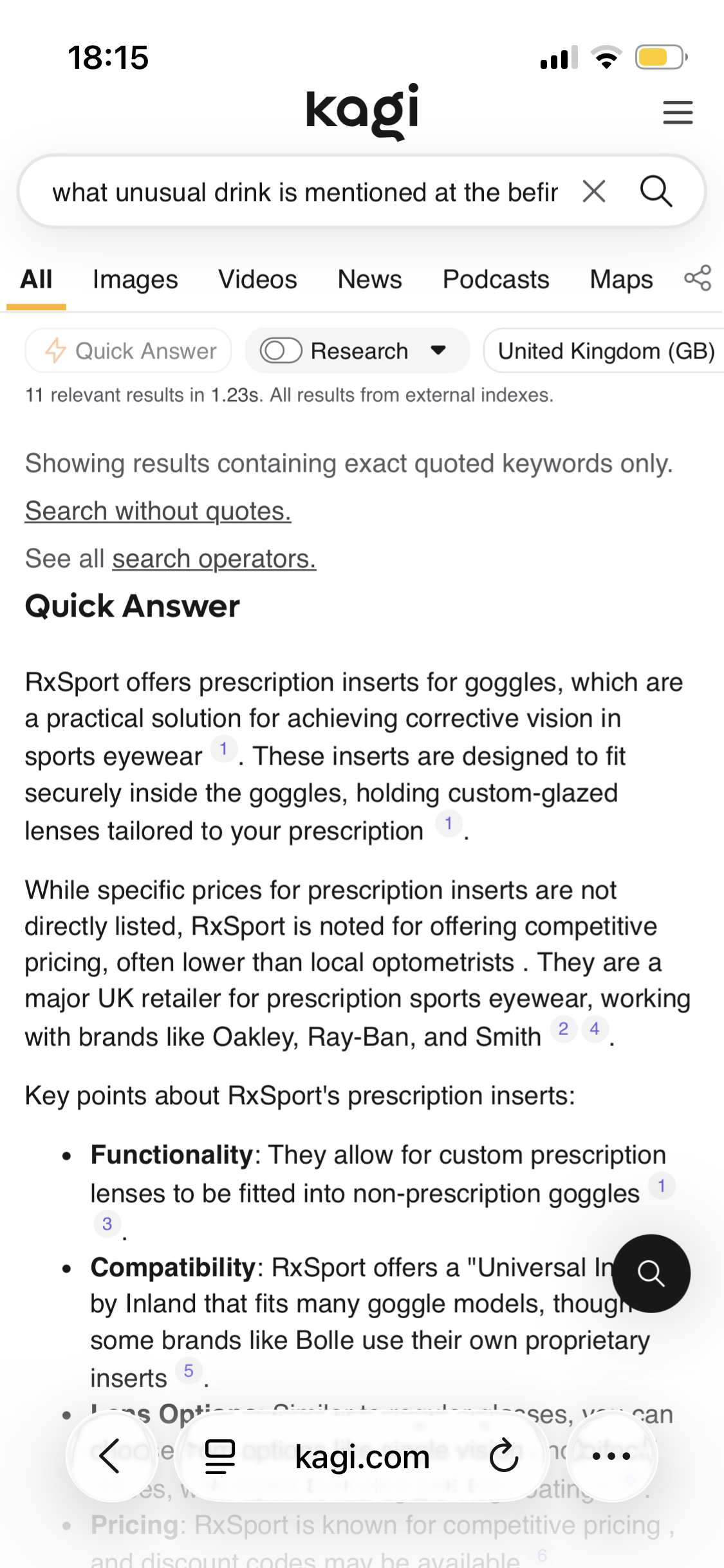This screenshot has width=724, height=1568.
Task: Submit search with the magnifier icon
Action: [x=656, y=192]
